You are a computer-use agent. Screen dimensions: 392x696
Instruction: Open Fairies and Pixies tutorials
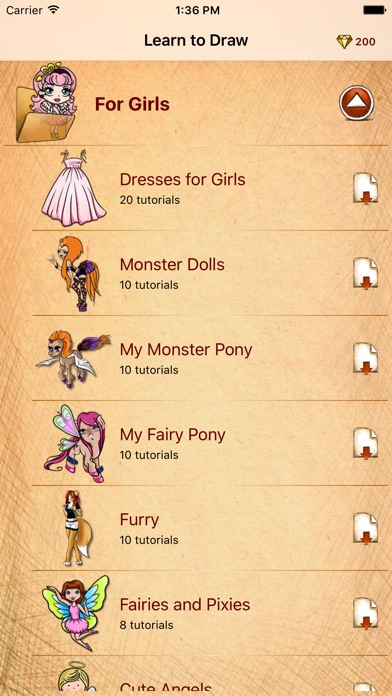[210, 613]
